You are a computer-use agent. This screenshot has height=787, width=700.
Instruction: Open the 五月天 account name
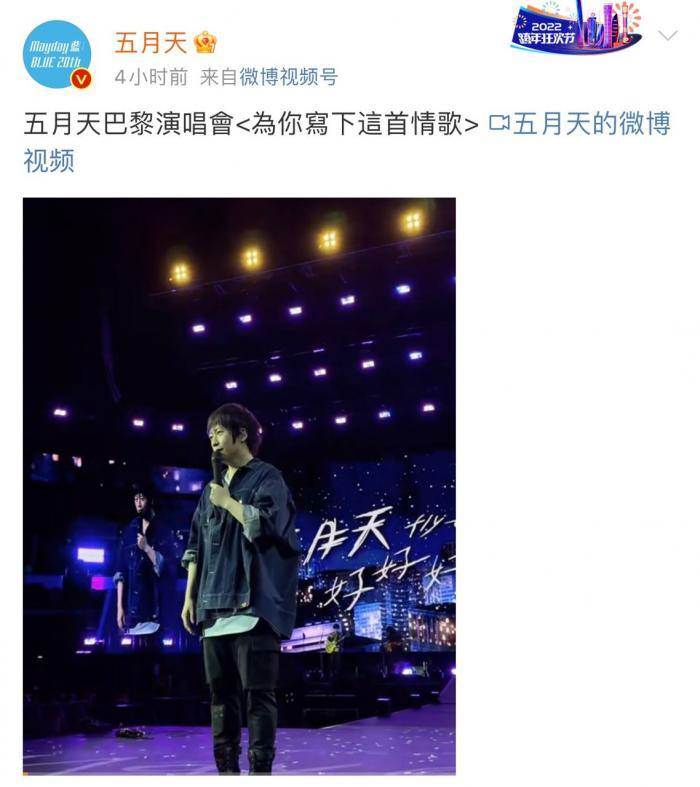151,41
